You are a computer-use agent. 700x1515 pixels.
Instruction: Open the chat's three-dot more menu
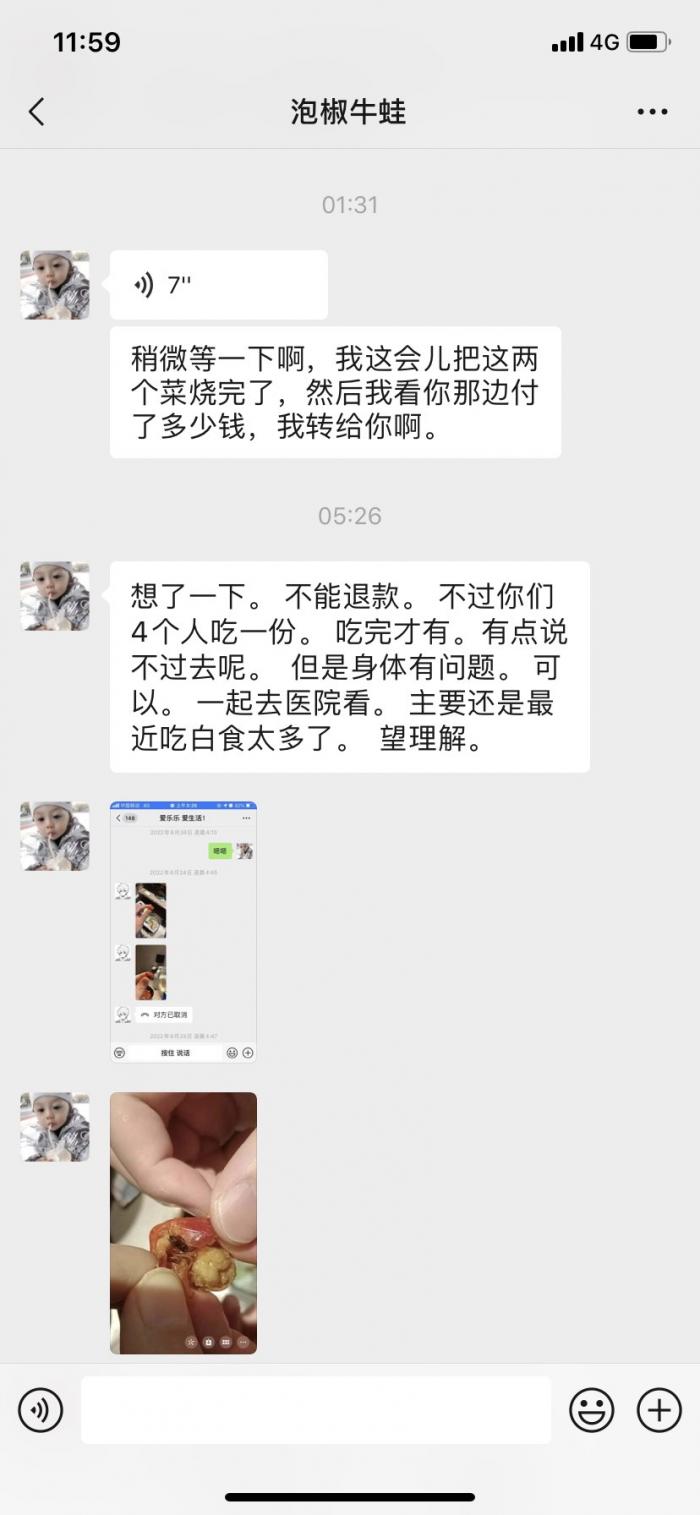[652, 112]
